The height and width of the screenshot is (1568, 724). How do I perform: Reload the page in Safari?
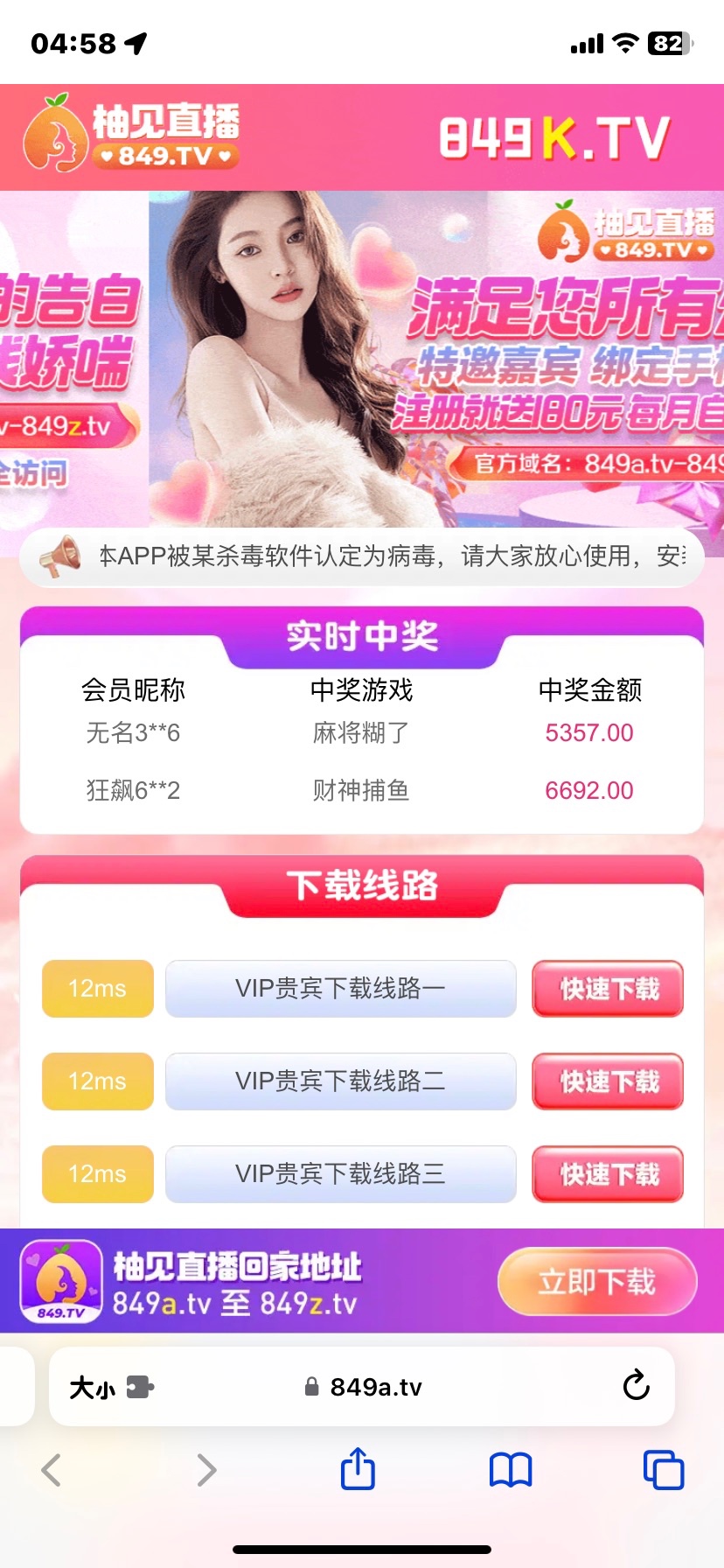[x=636, y=1386]
